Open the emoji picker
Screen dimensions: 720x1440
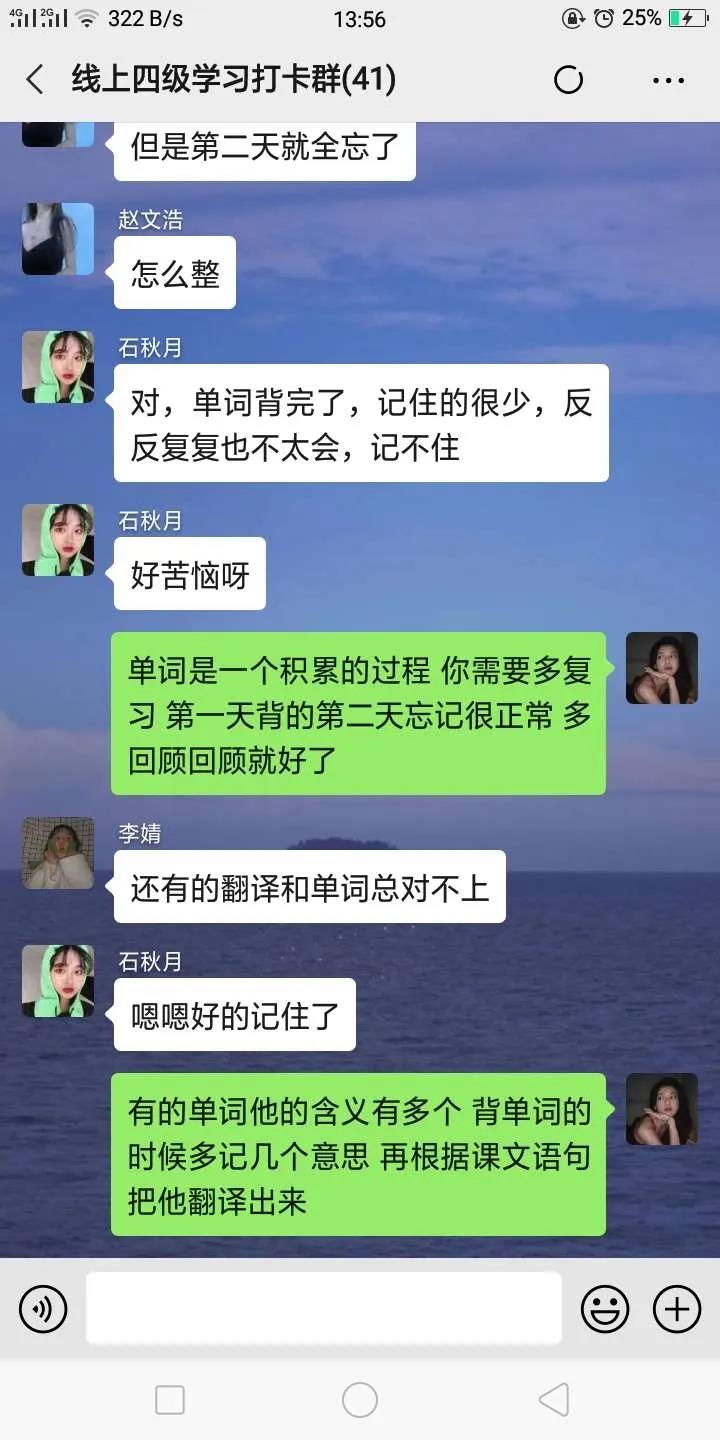tap(605, 1308)
